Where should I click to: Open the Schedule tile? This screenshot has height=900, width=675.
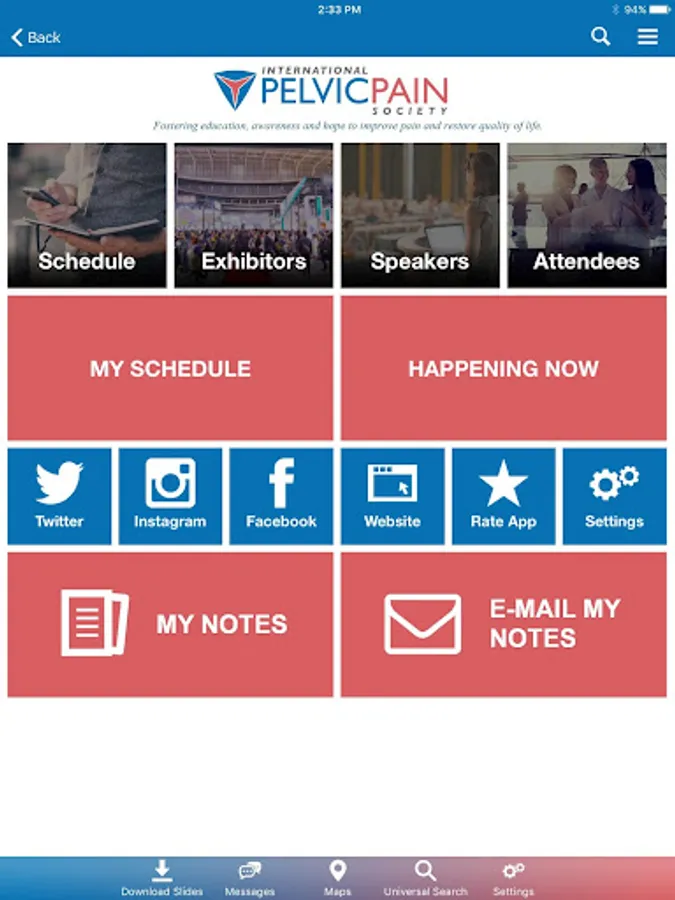pos(87,216)
